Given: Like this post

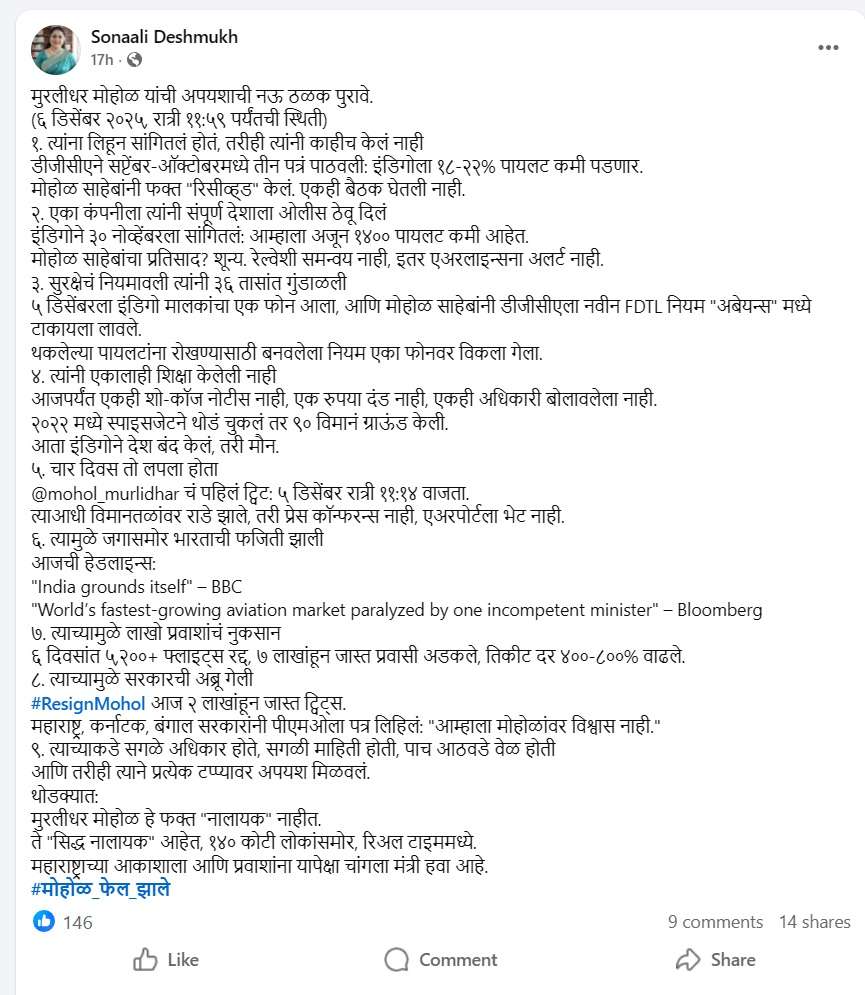Looking at the screenshot, I should coord(166,960).
